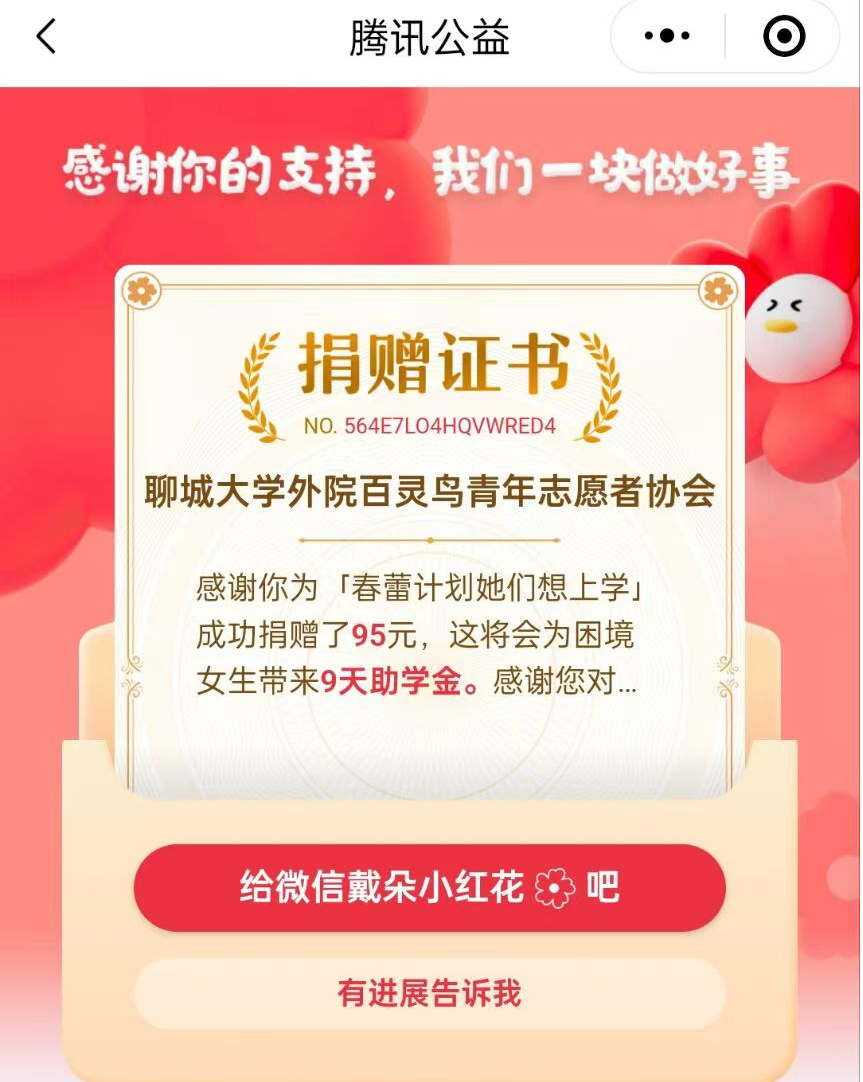
Task: Select the 有进展告诉我 button
Action: 430,993
